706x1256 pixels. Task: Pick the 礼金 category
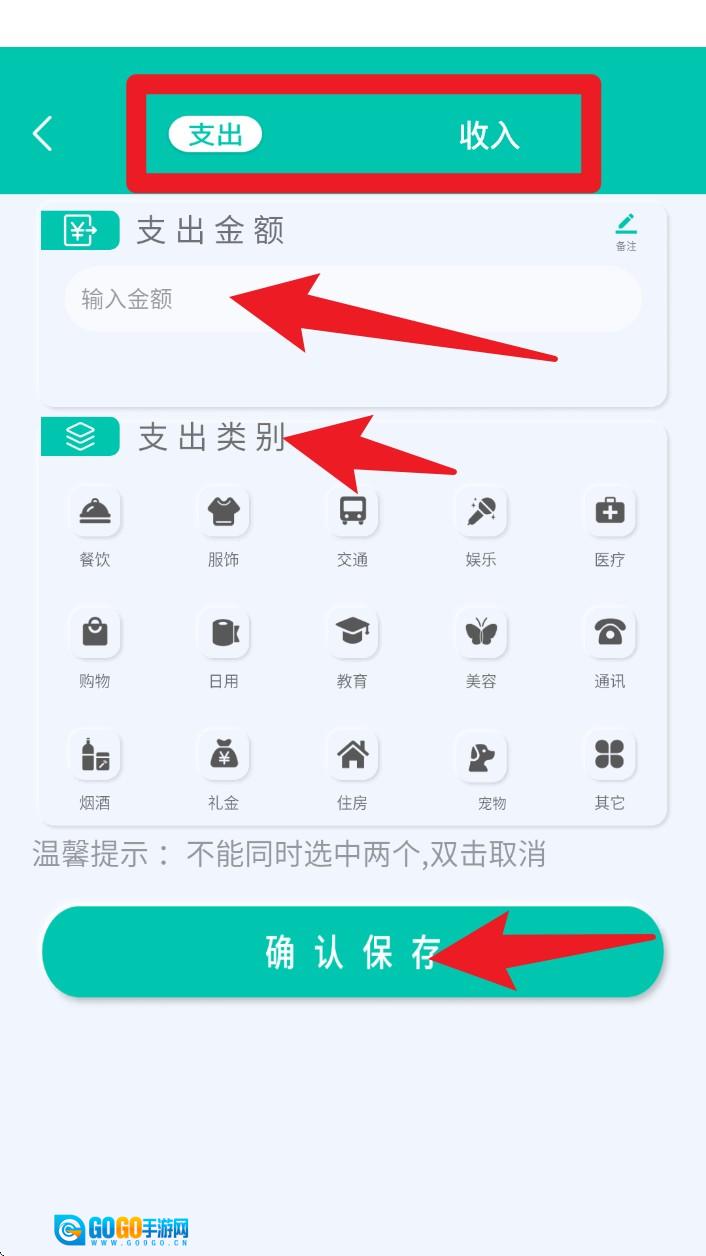[223, 756]
